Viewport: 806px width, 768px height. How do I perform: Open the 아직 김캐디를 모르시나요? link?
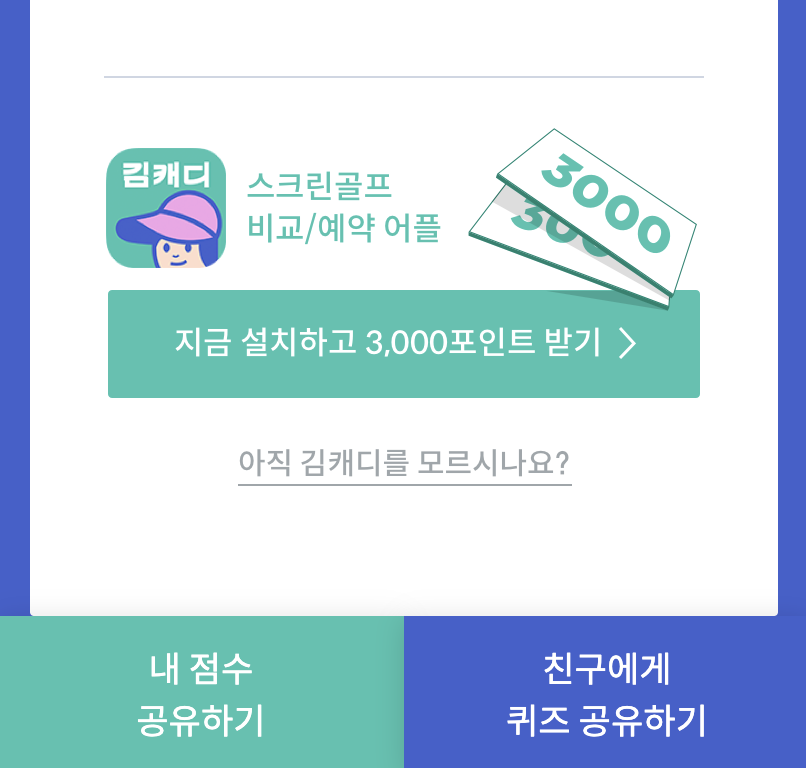404,463
